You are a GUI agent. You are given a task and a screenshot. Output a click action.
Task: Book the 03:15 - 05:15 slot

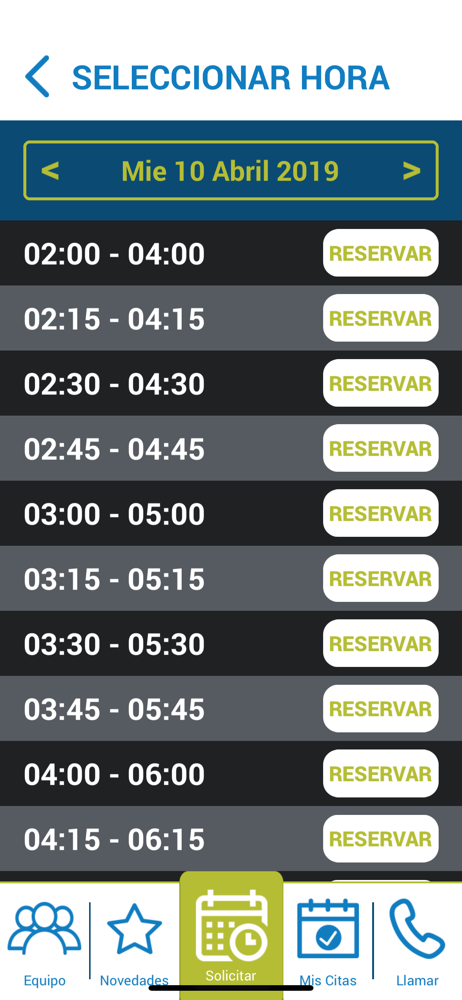tap(380, 578)
